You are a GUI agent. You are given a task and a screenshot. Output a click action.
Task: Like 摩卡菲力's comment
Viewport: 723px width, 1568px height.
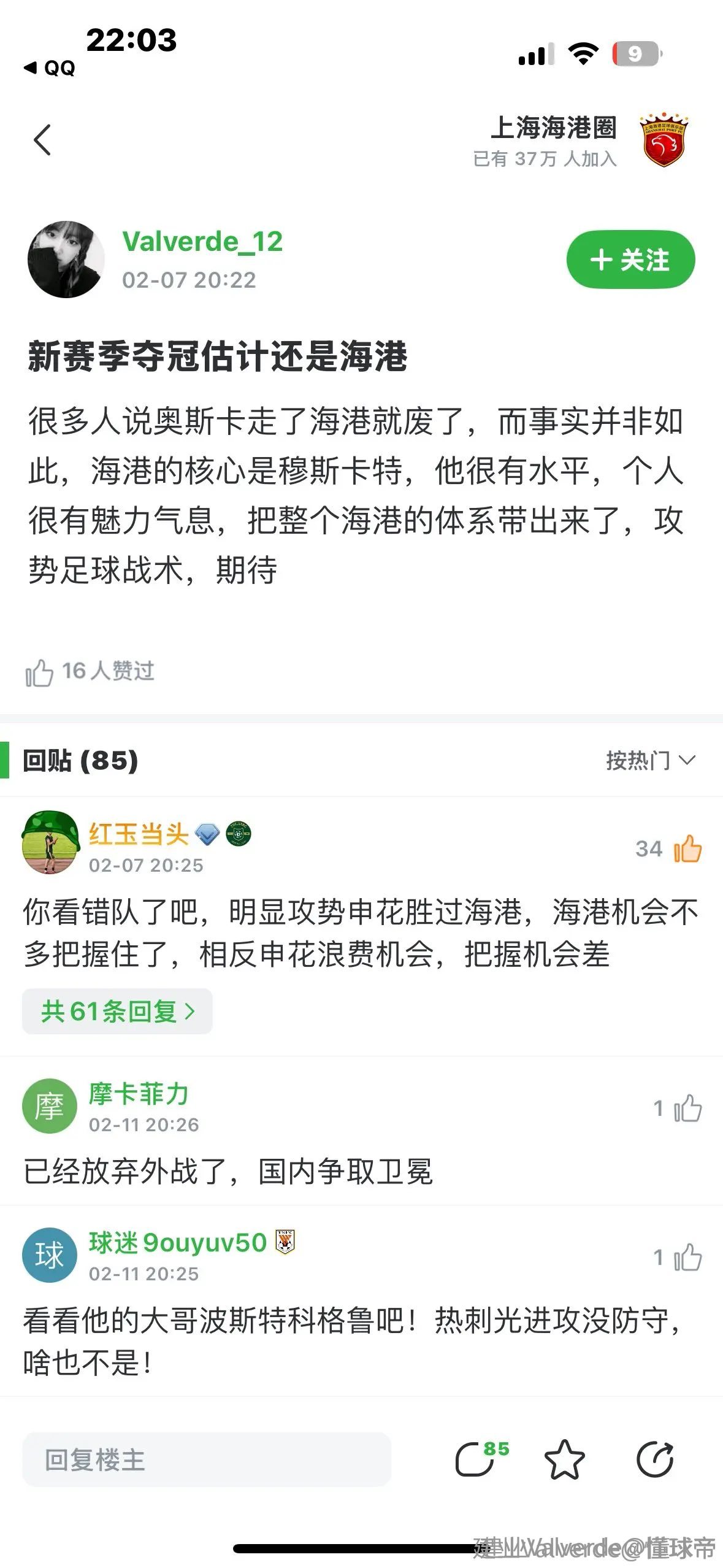(x=687, y=1109)
